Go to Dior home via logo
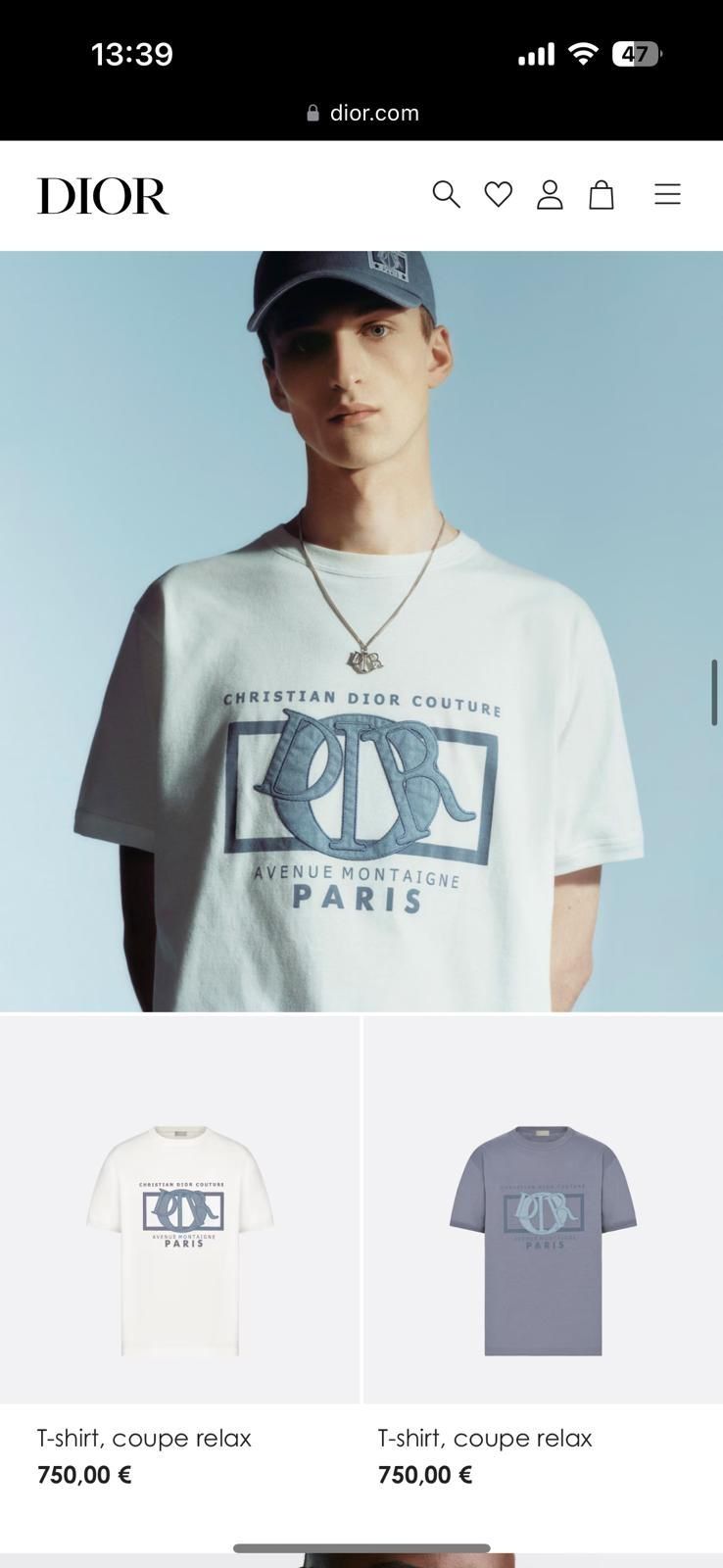This screenshot has width=723, height=1568. click(x=103, y=196)
